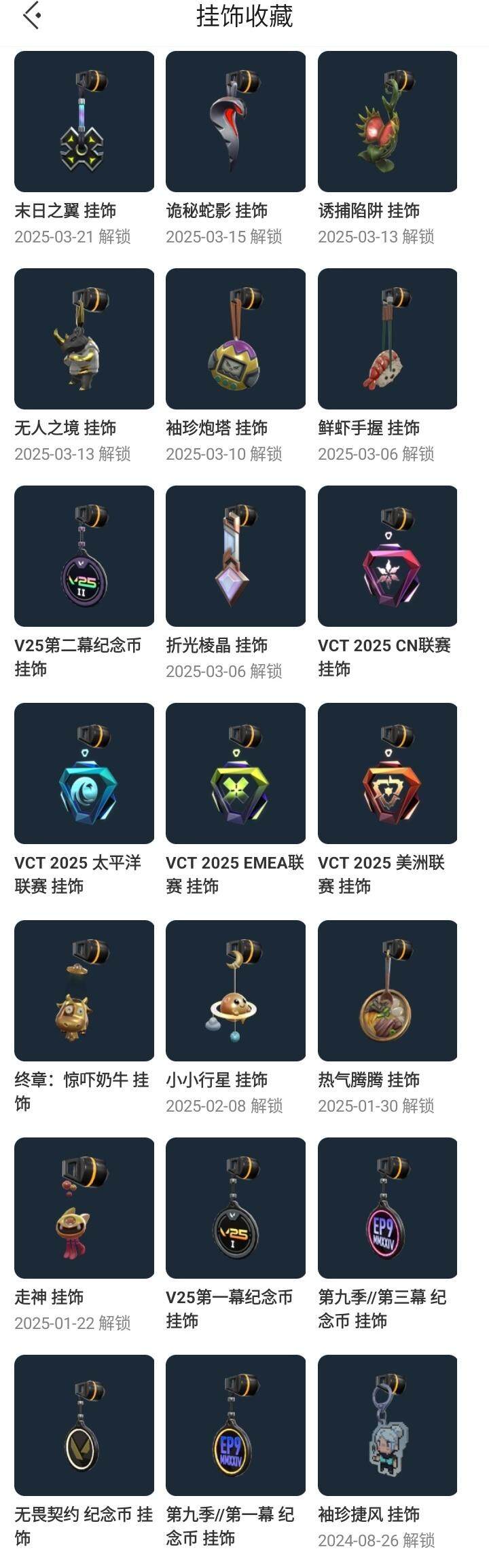Viewport: 489px width, 1568px height.
Task: Open V25第二幕纪念币 挂饰
Action: pos(84,556)
